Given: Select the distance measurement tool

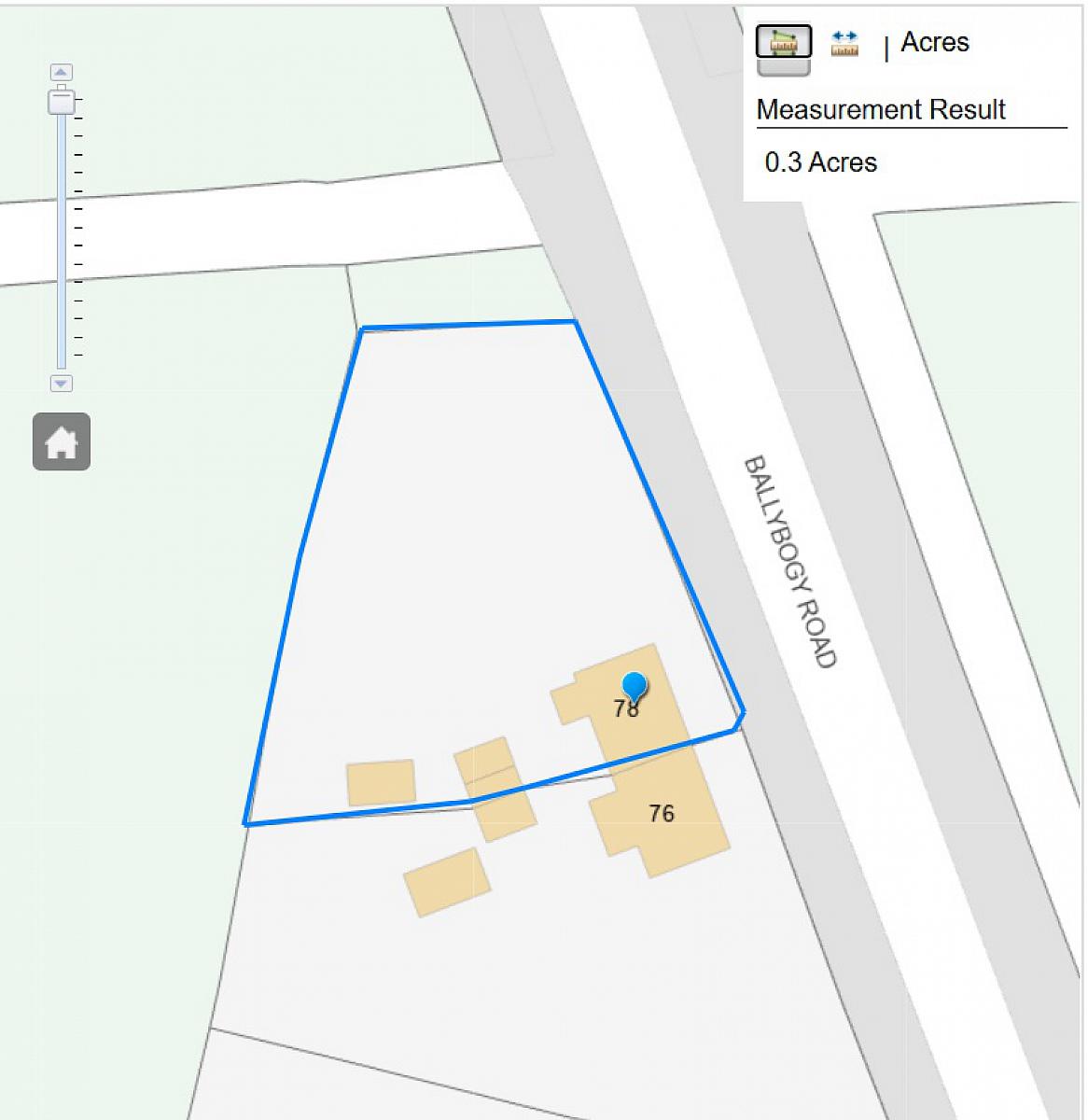Looking at the screenshot, I should (844, 44).
